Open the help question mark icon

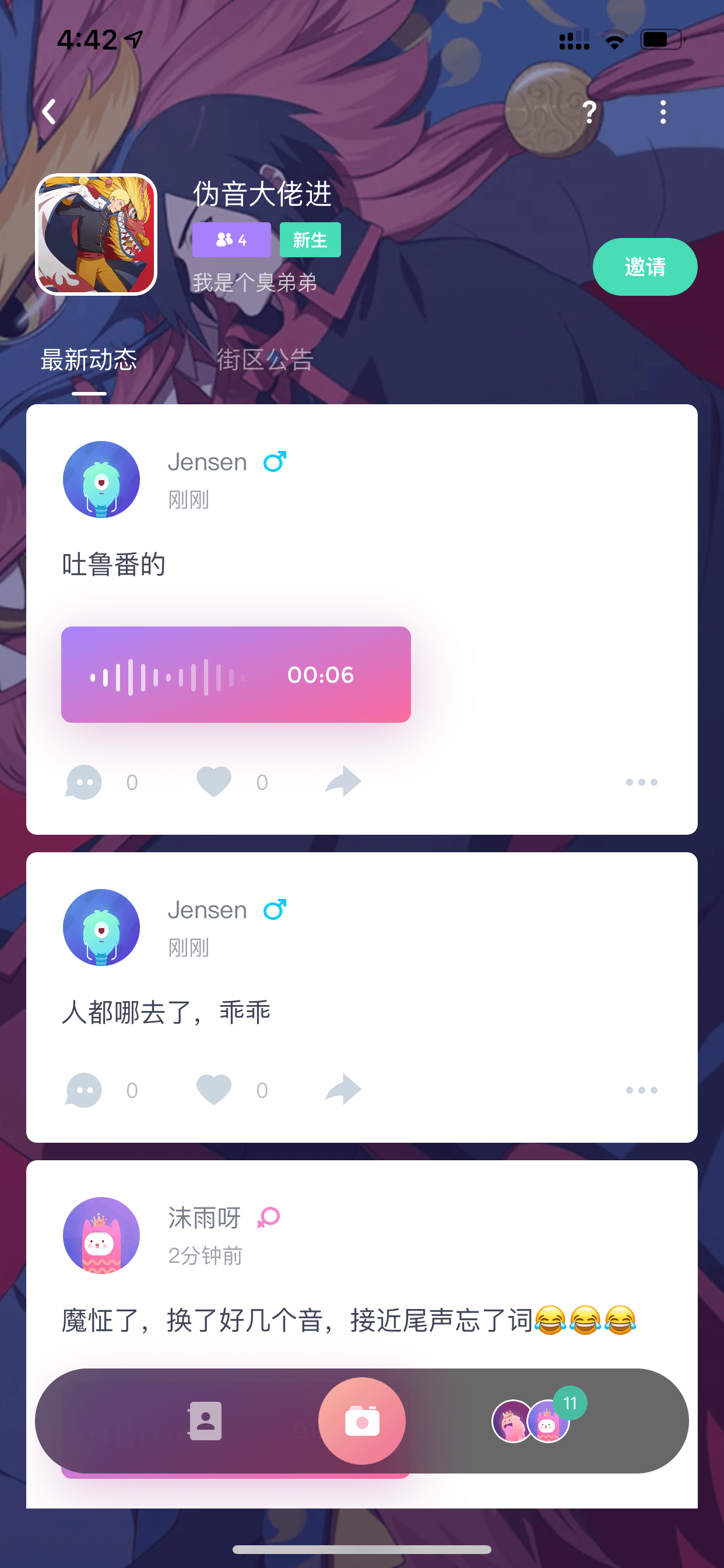588,112
